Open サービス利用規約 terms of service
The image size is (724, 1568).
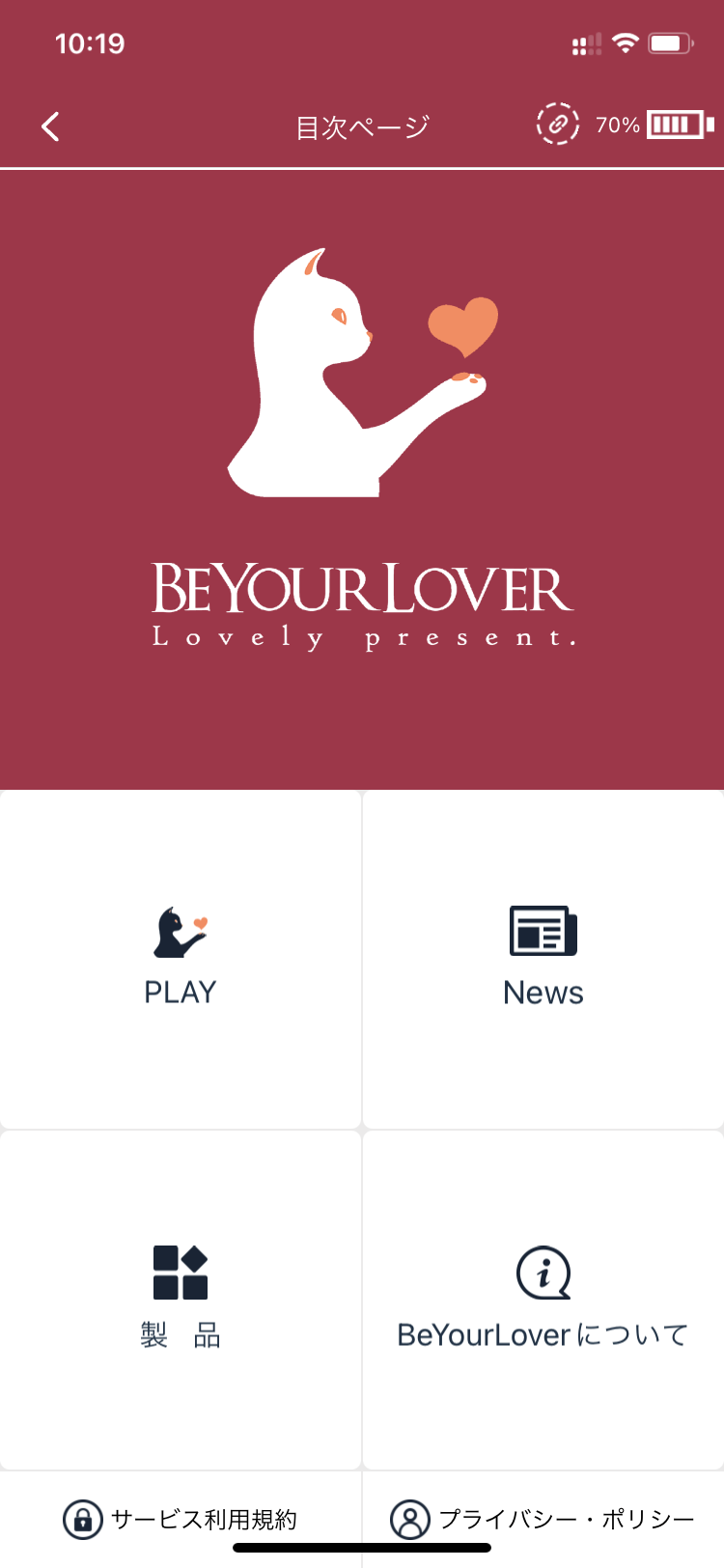(x=181, y=1519)
